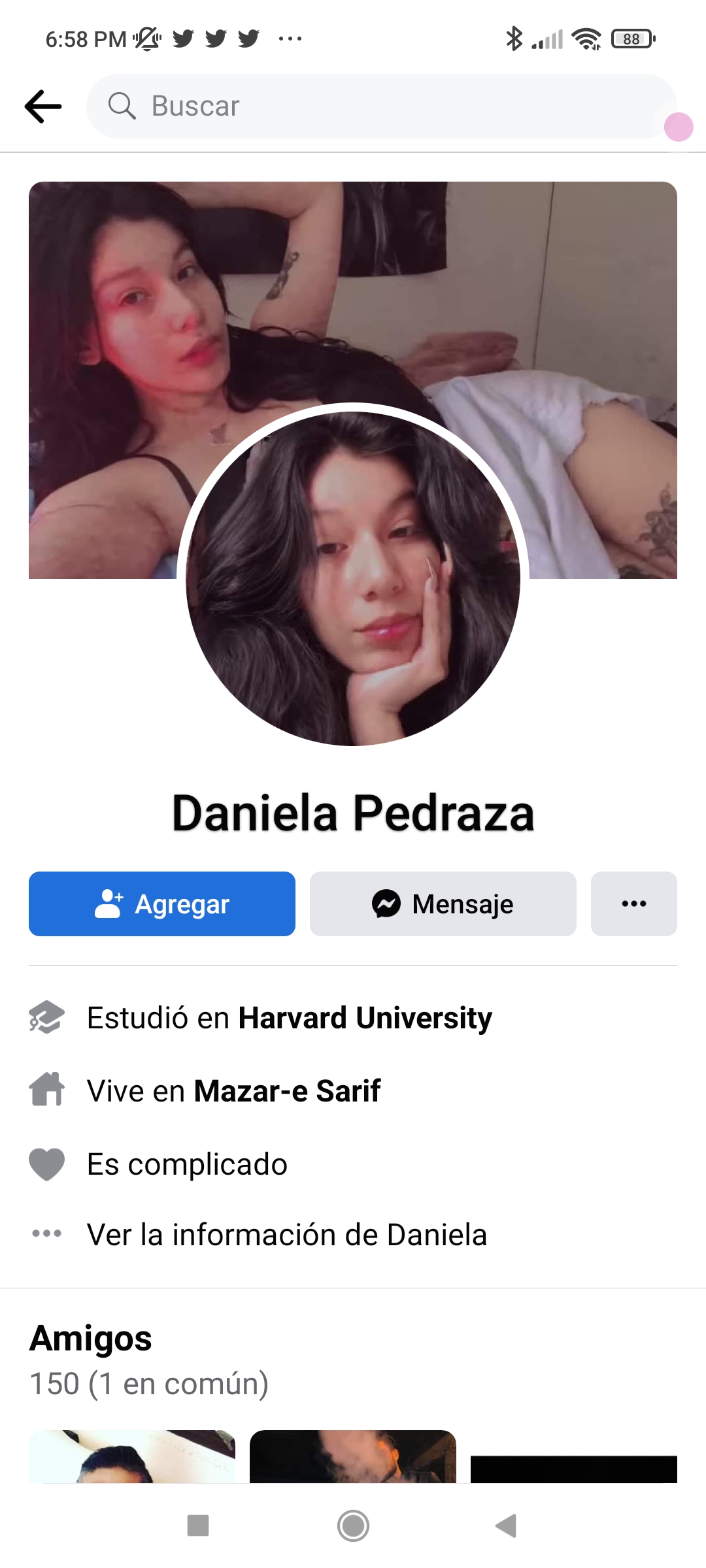Open first friend thumbnail under Amigos
The height and width of the screenshot is (1568, 706).
tap(132, 1457)
